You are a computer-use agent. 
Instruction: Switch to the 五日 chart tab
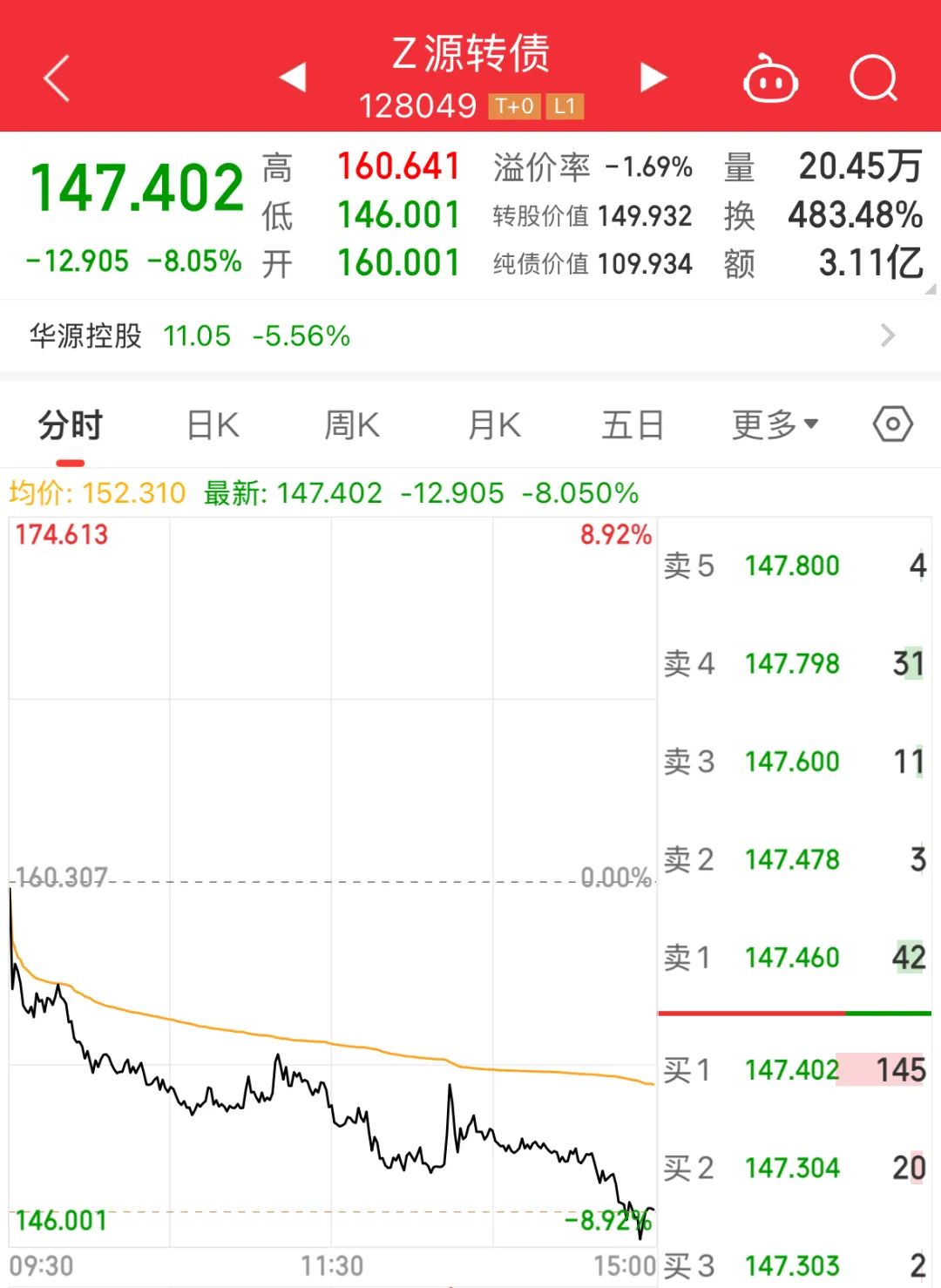[633, 425]
